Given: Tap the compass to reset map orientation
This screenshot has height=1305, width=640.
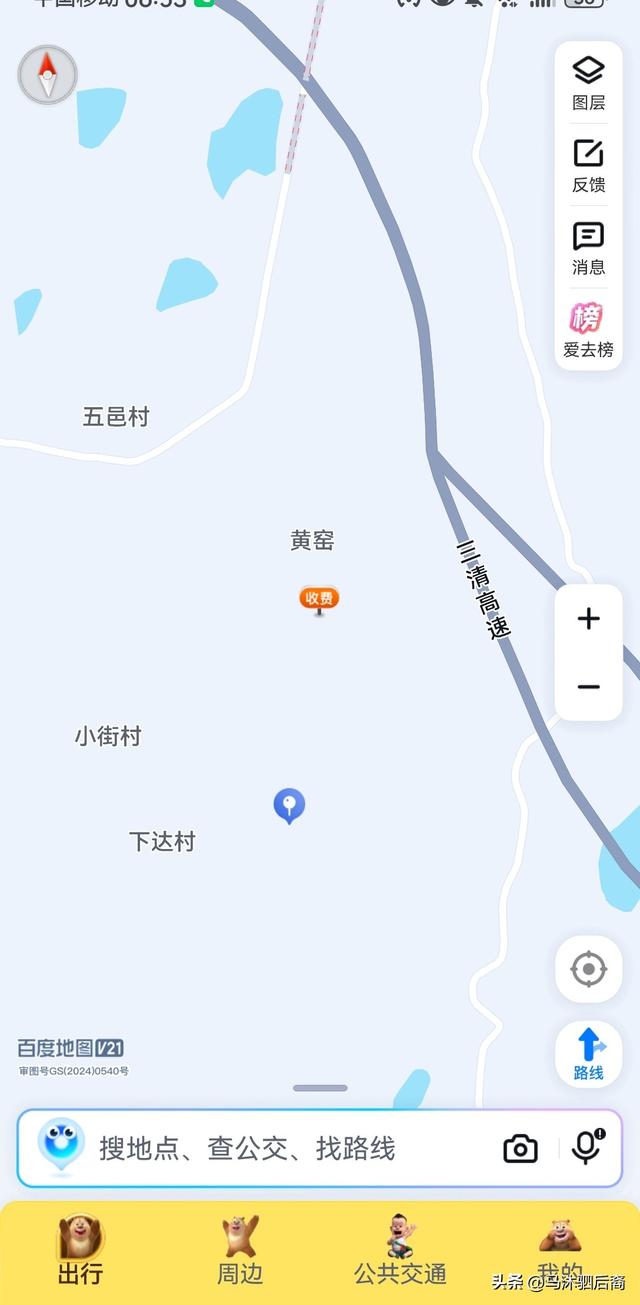Looking at the screenshot, I should pos(47,75).
